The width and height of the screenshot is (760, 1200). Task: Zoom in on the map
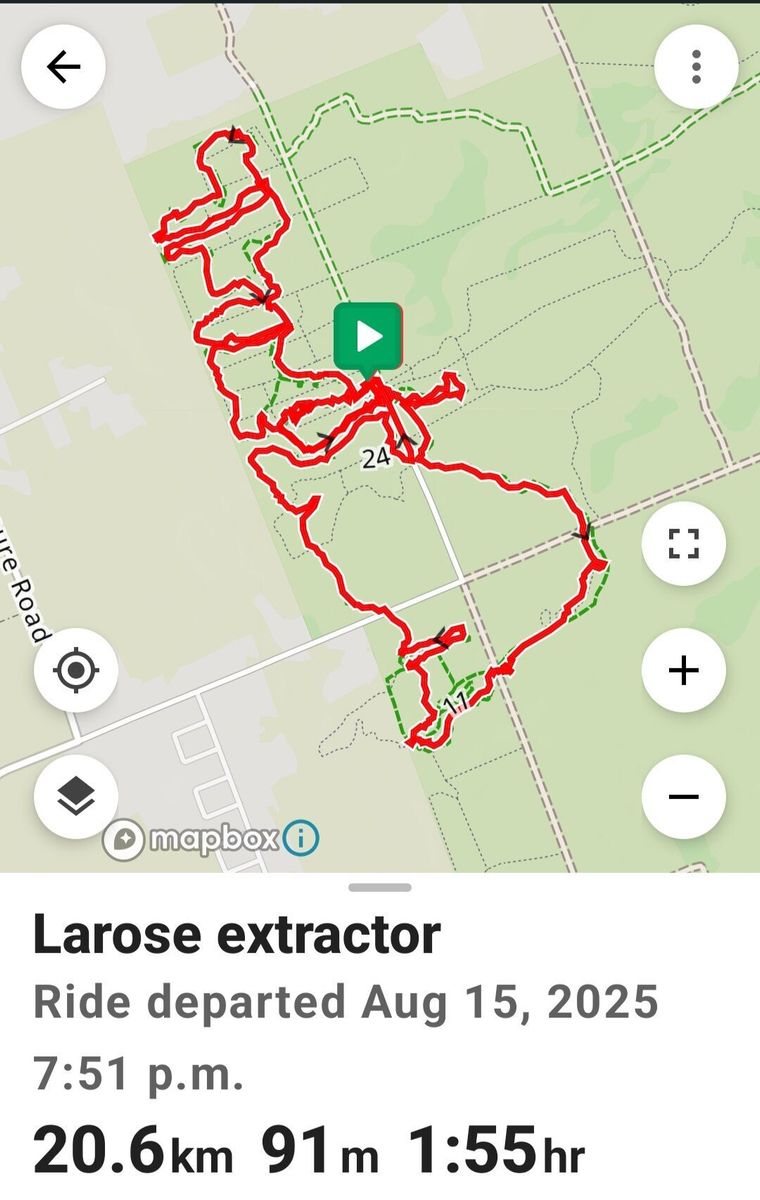click(683, 670)
